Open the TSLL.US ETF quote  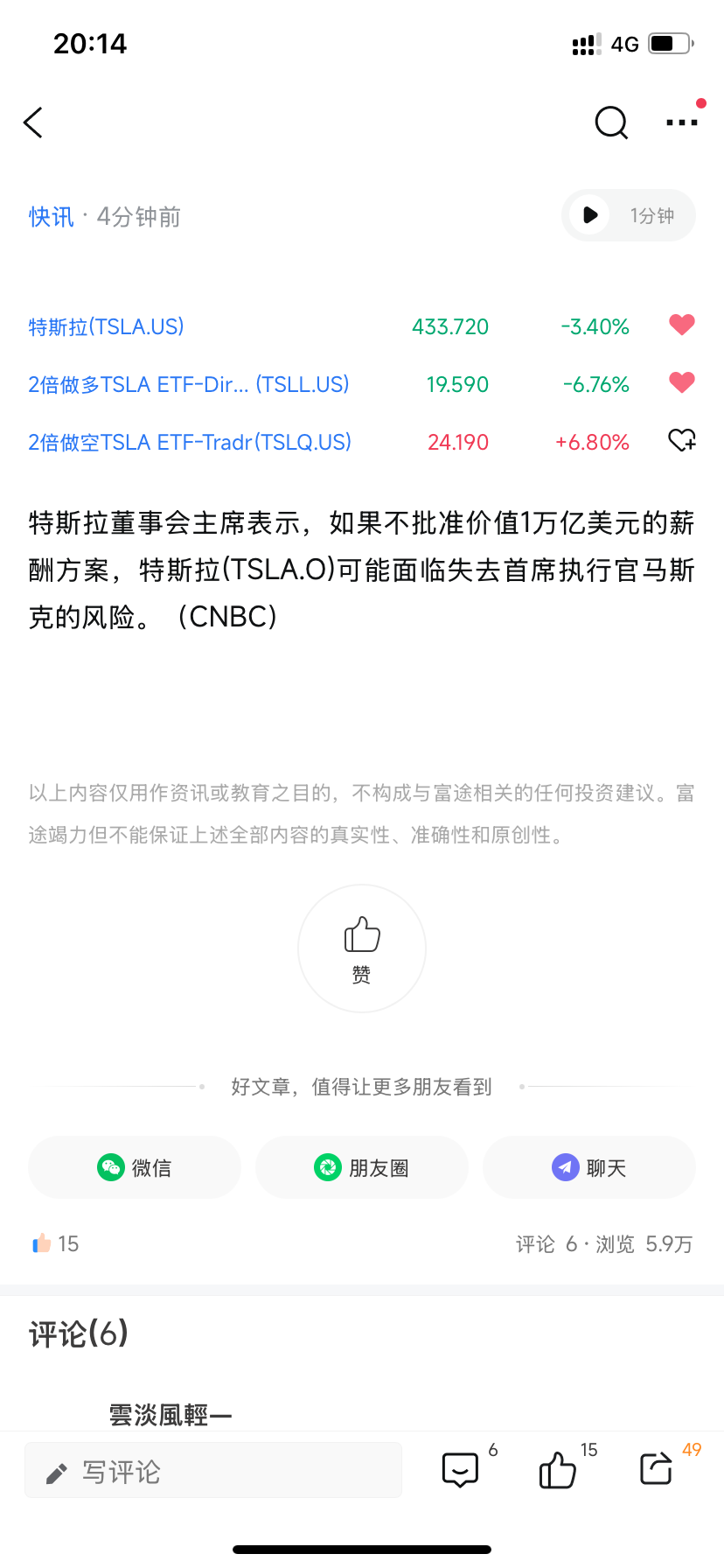coord(189,385)
